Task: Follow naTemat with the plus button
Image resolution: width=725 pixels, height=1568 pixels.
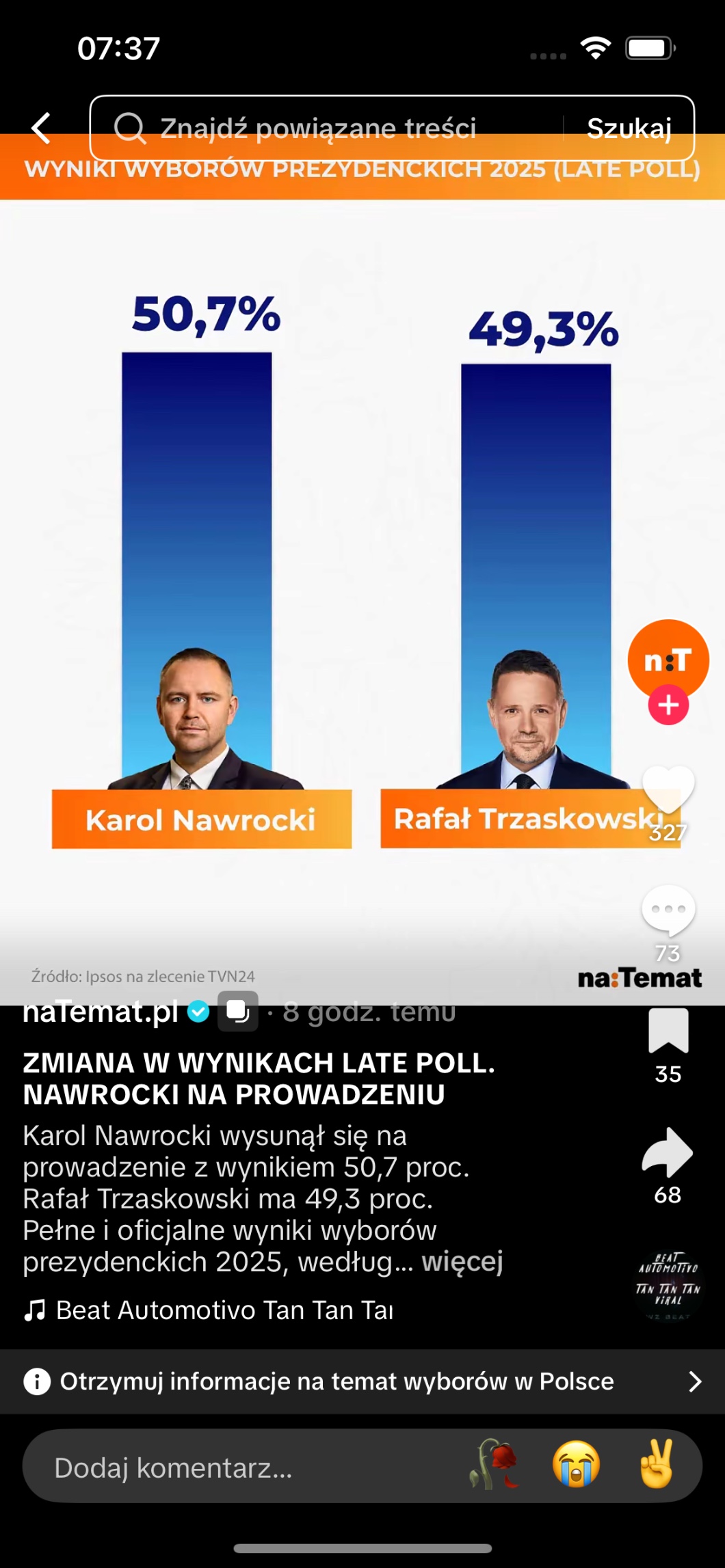Action: click(x=668, y=705)
